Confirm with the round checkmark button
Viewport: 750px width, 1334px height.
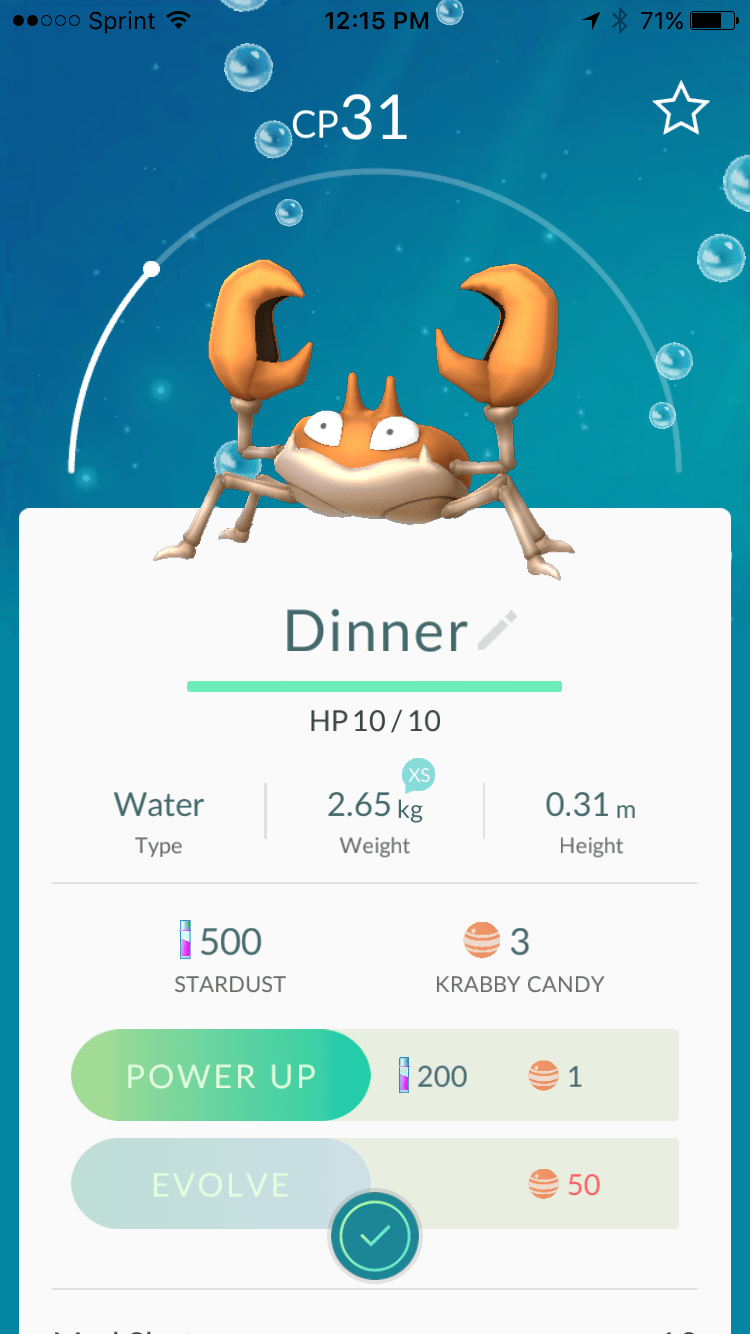[375, 1236]
